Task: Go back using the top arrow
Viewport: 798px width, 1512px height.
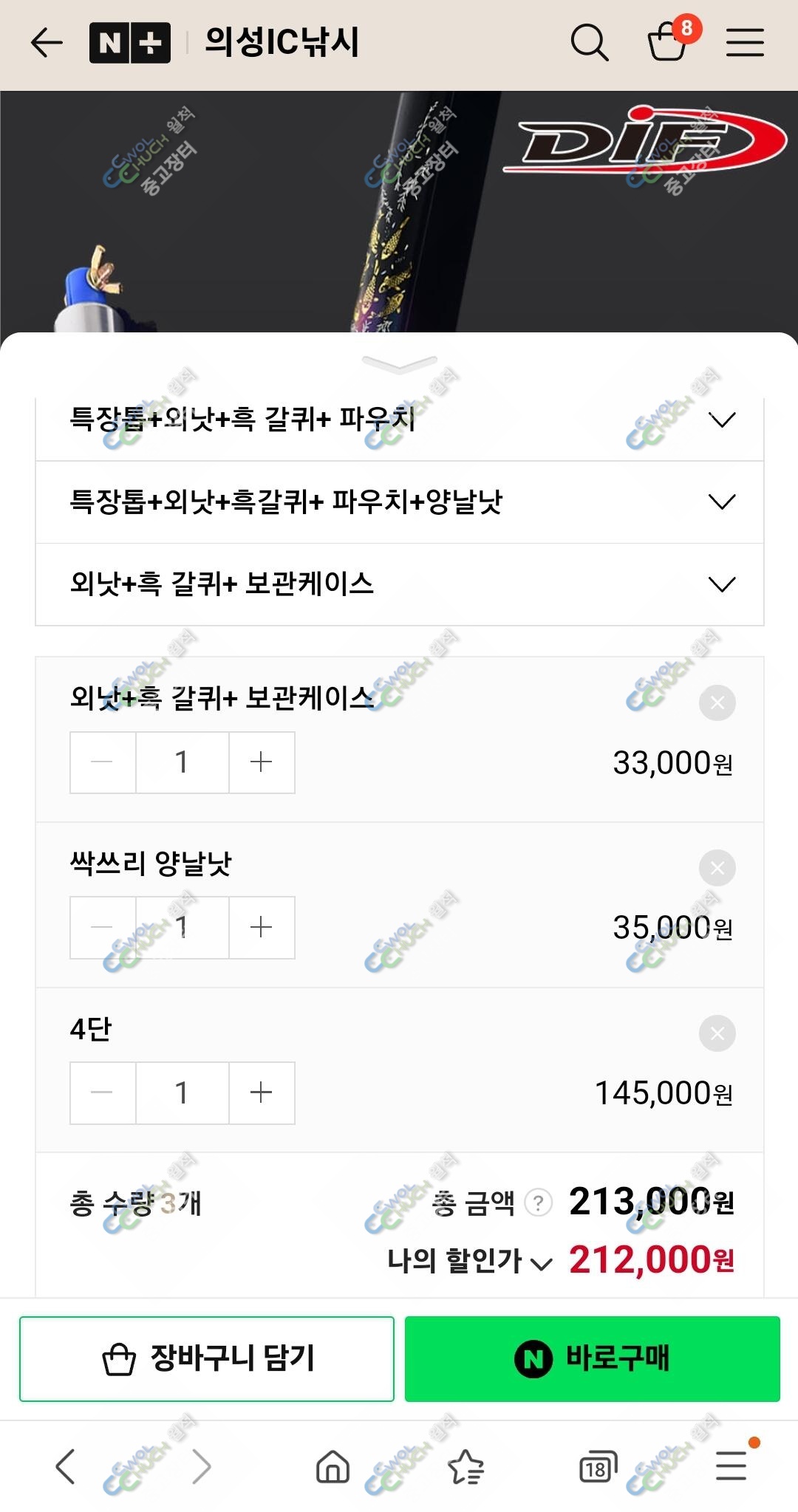Action: tap(47, 43)
